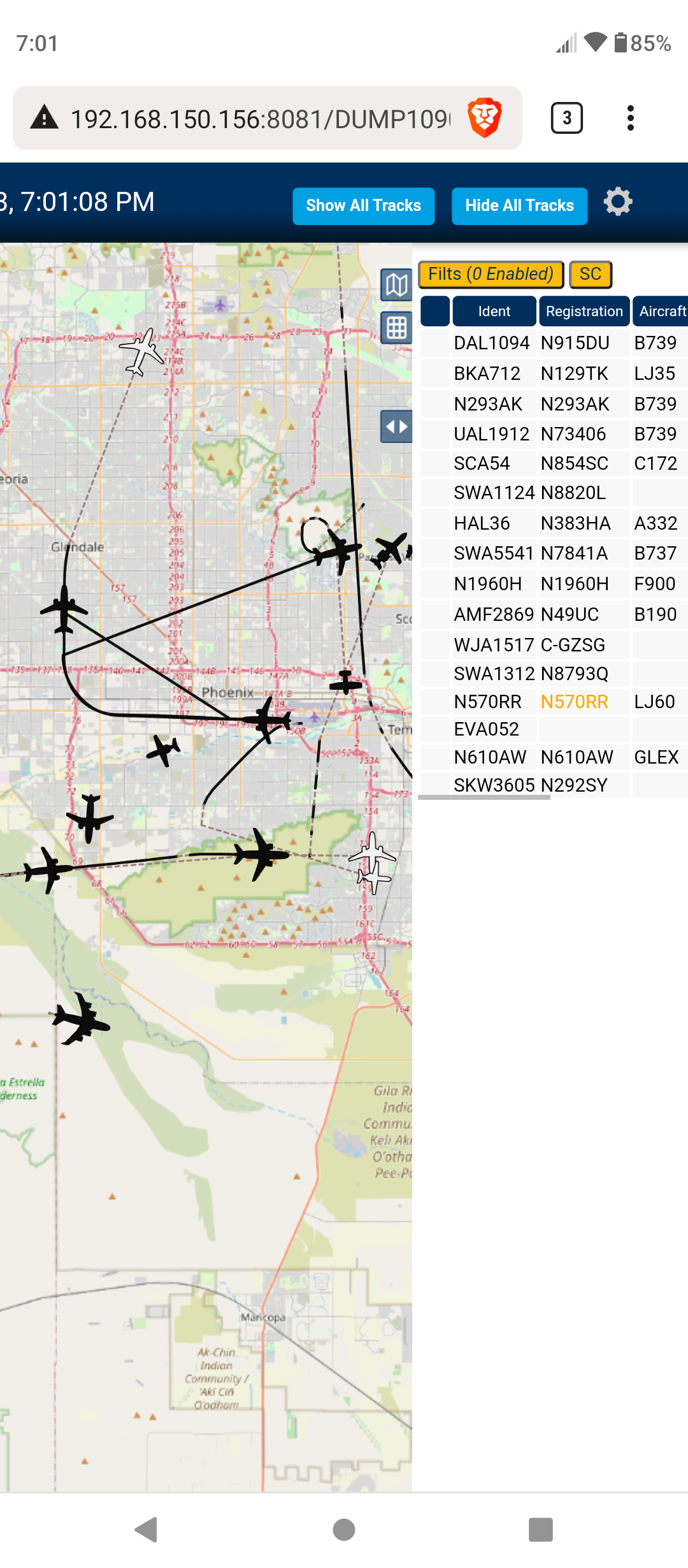The image size is (688, 1568).
Task: Select the SKW3605 aircraft row
Action: coord(554,785)
